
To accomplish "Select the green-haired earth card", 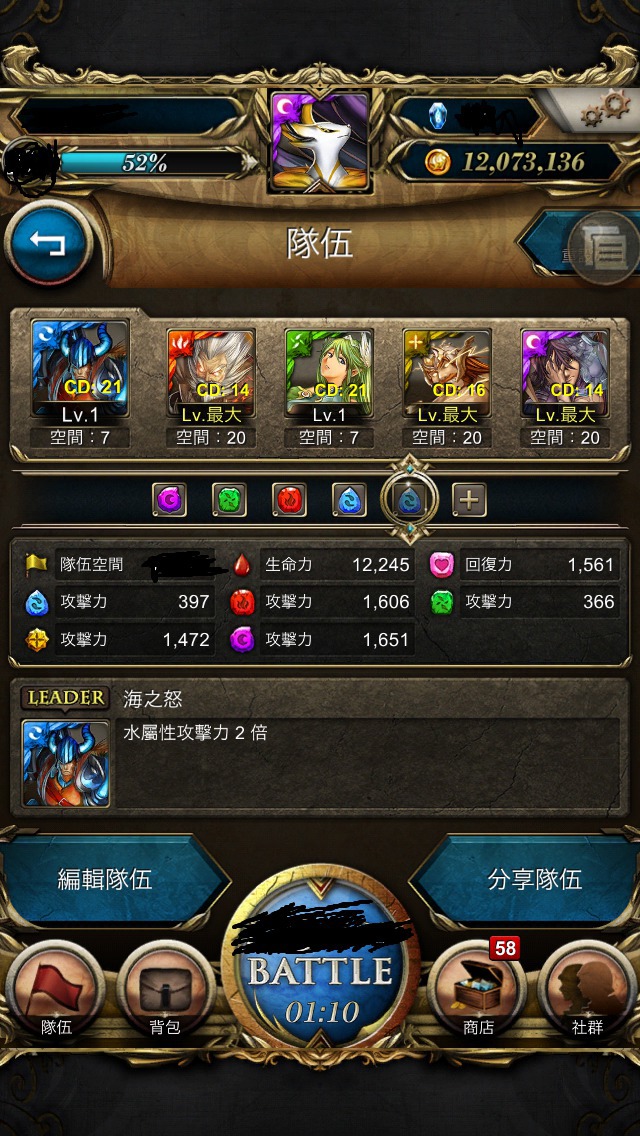I will [x=328, y=373].
